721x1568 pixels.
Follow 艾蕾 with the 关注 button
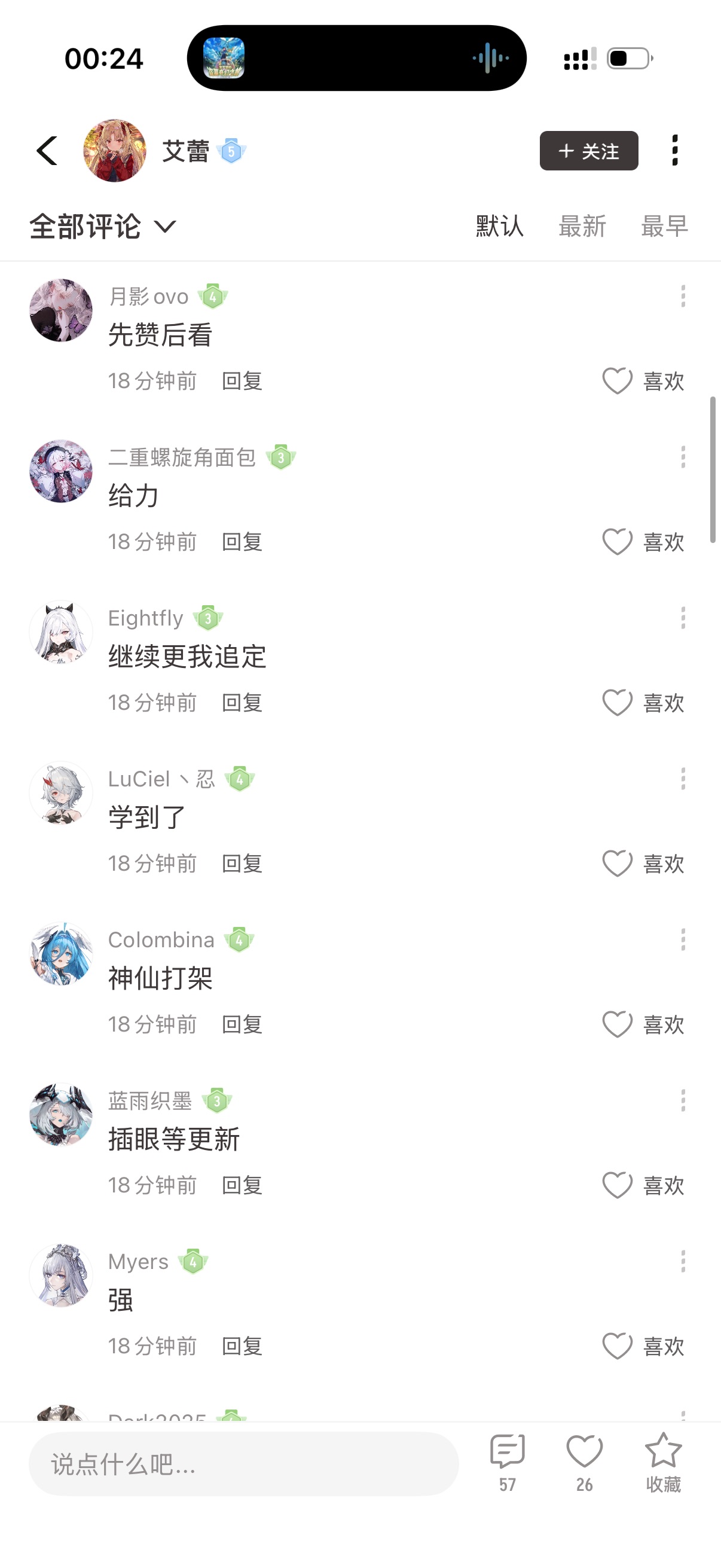(588, 150)
